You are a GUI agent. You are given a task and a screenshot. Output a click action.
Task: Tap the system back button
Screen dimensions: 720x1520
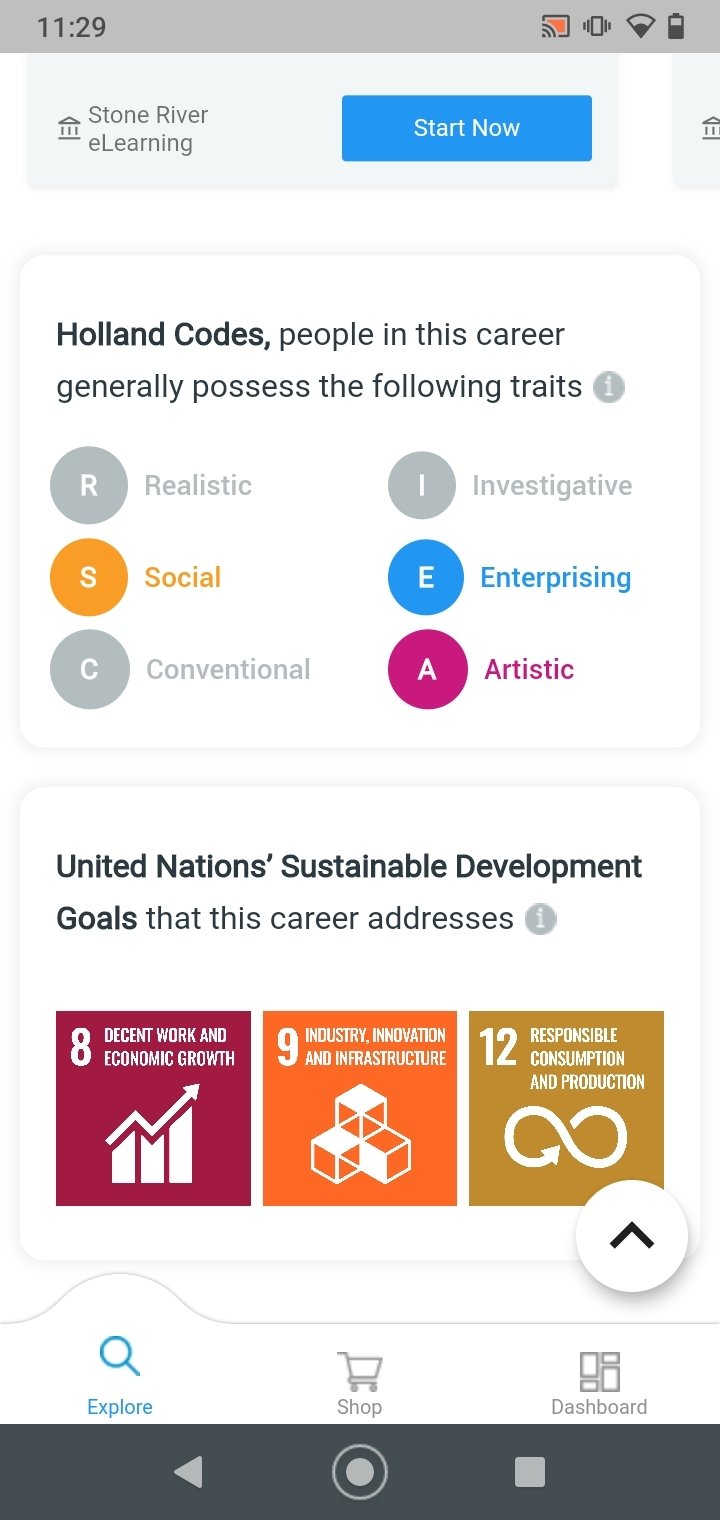188,1471
